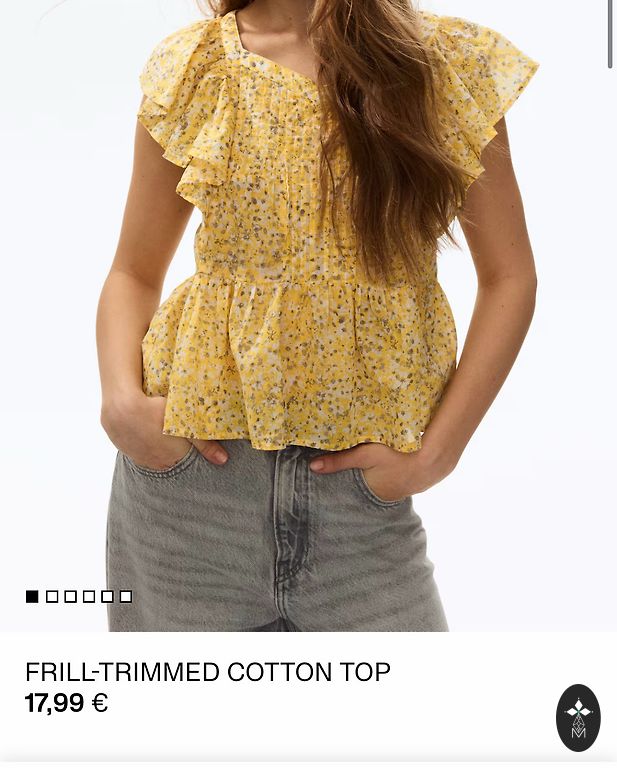Image resolution: width=617 pixels, height=768 pixels.
Task: Show the last photo via the sixth dot
Action: click(126, 597)
